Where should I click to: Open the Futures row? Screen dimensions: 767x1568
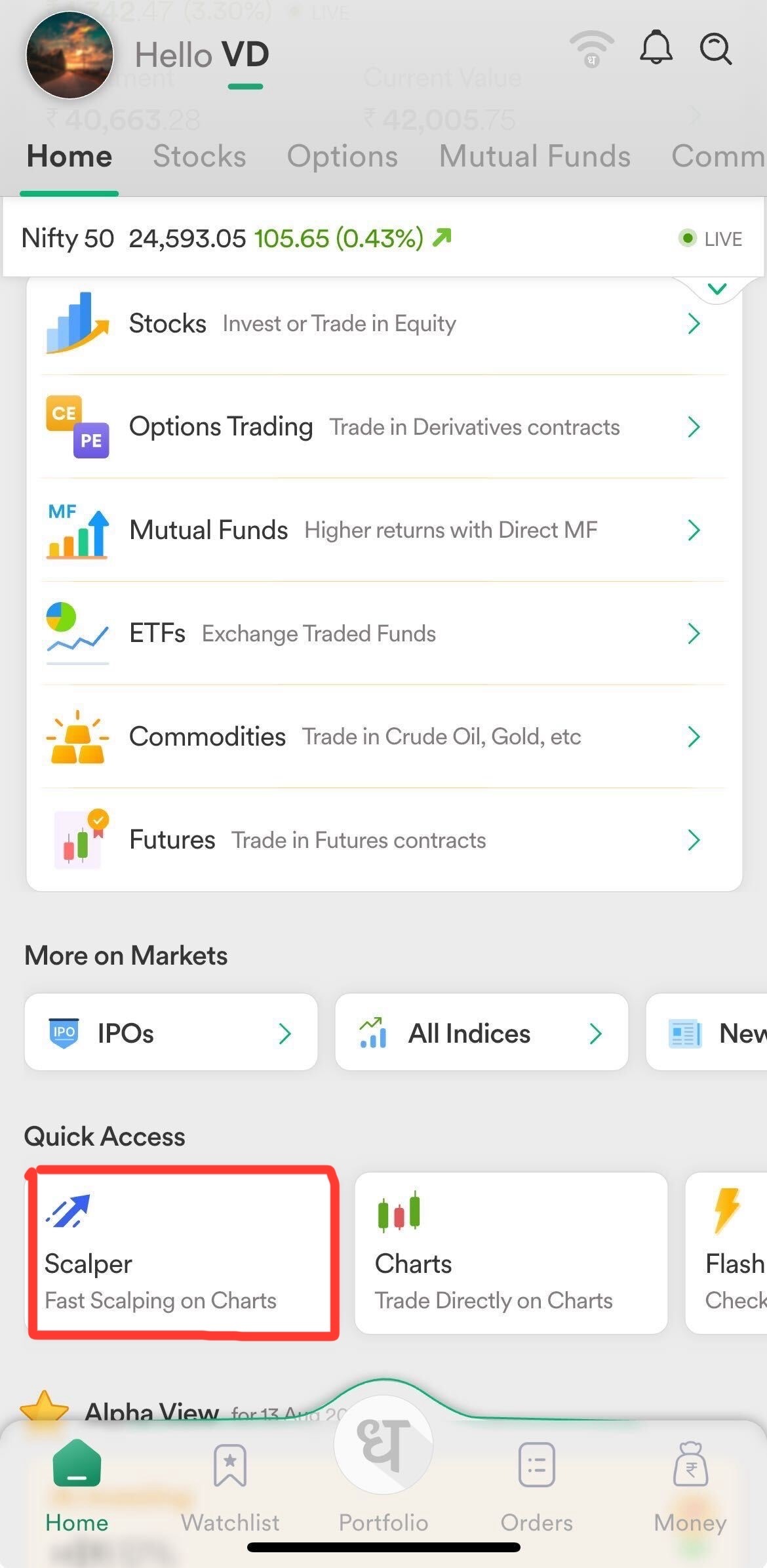coord(384,840)
